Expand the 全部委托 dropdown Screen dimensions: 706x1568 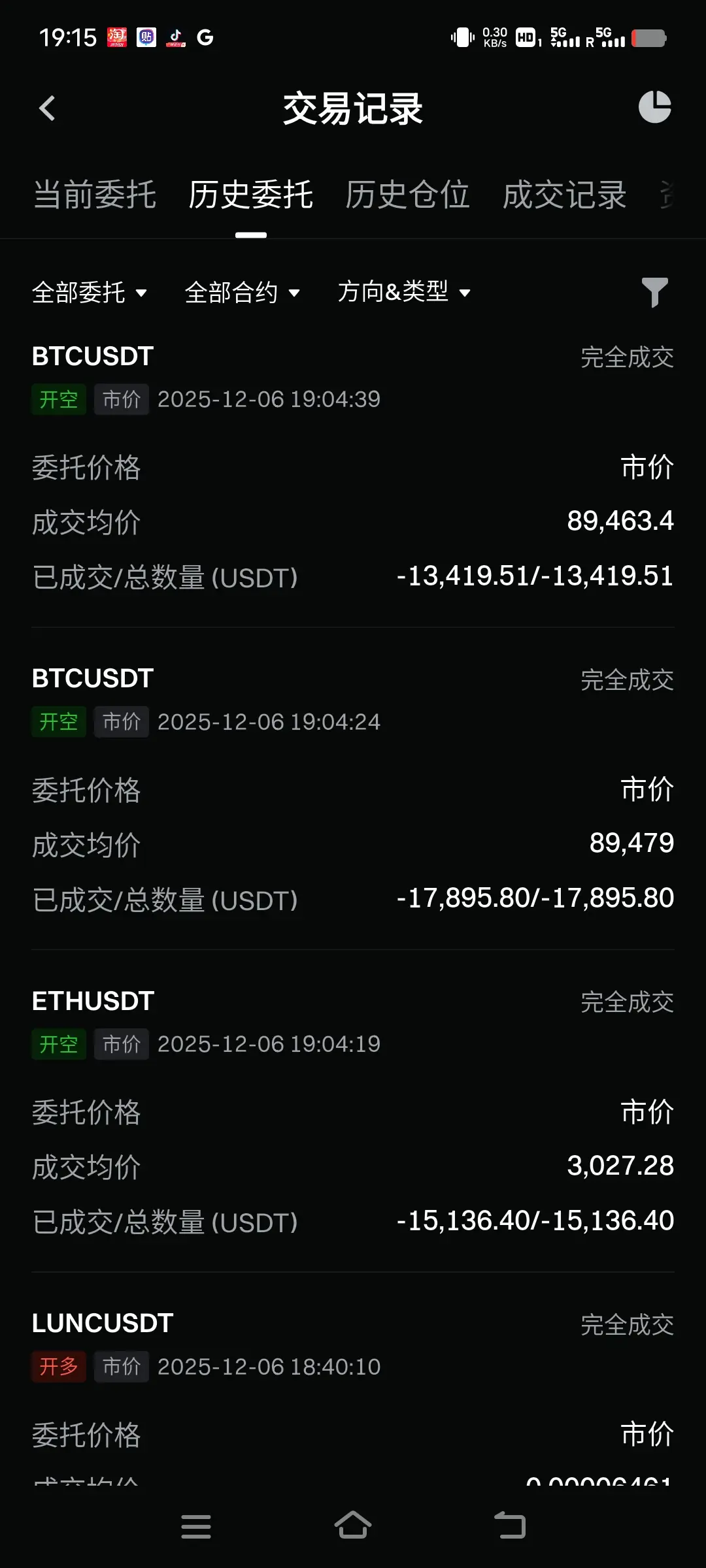pos(90,292)
